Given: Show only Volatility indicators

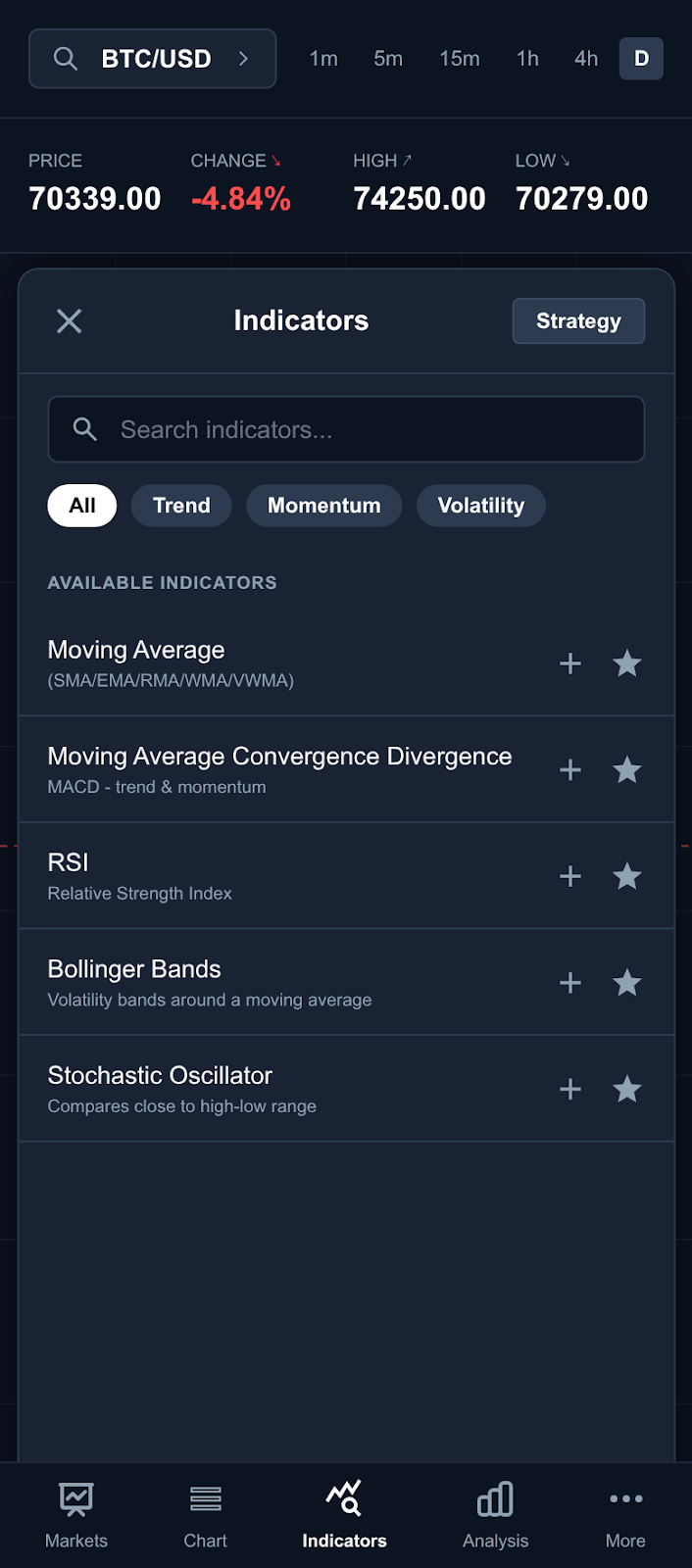Looking at the screenshot, I should coord(480,506).
